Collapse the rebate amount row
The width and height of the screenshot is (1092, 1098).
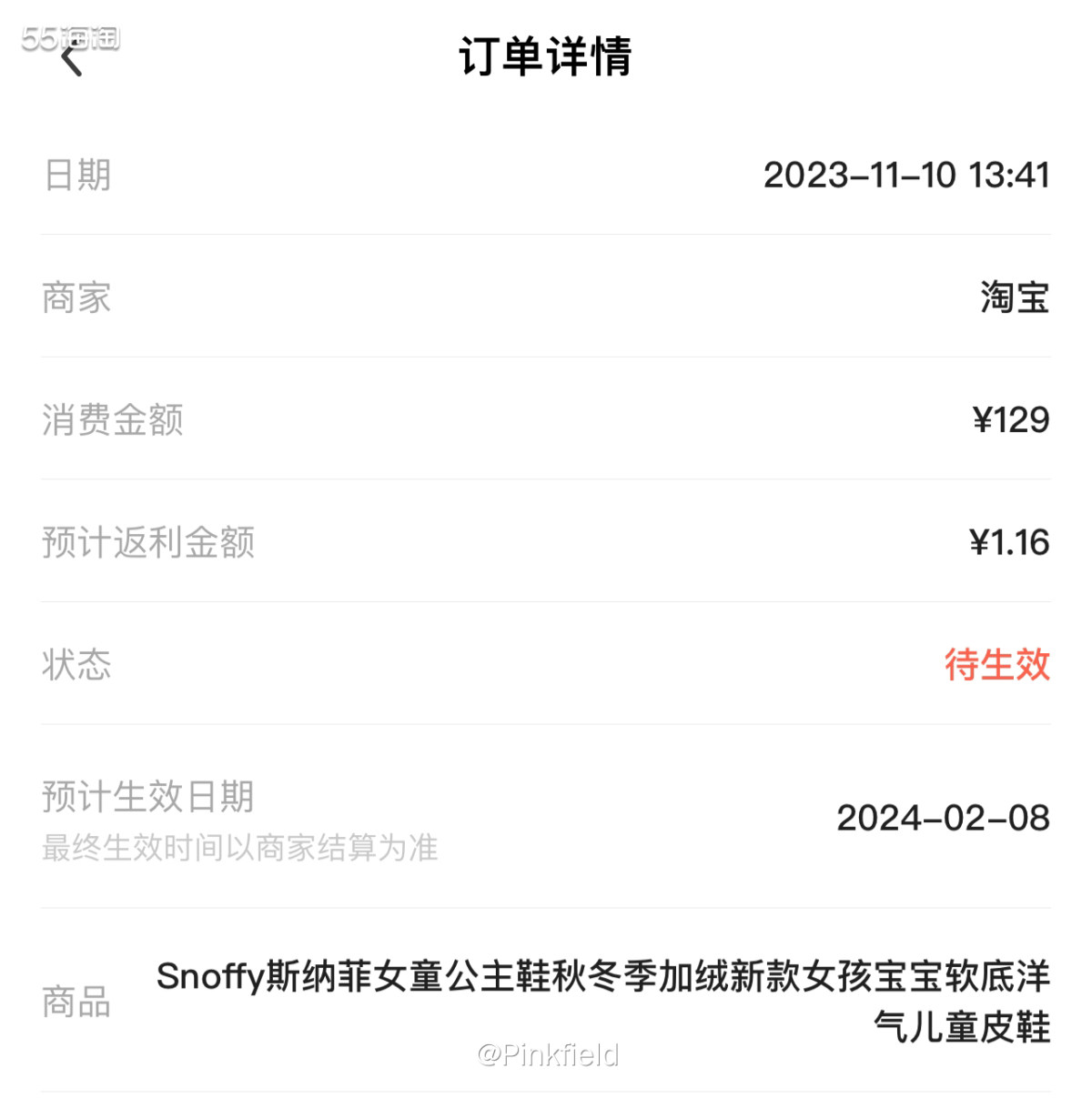(546, 542)
